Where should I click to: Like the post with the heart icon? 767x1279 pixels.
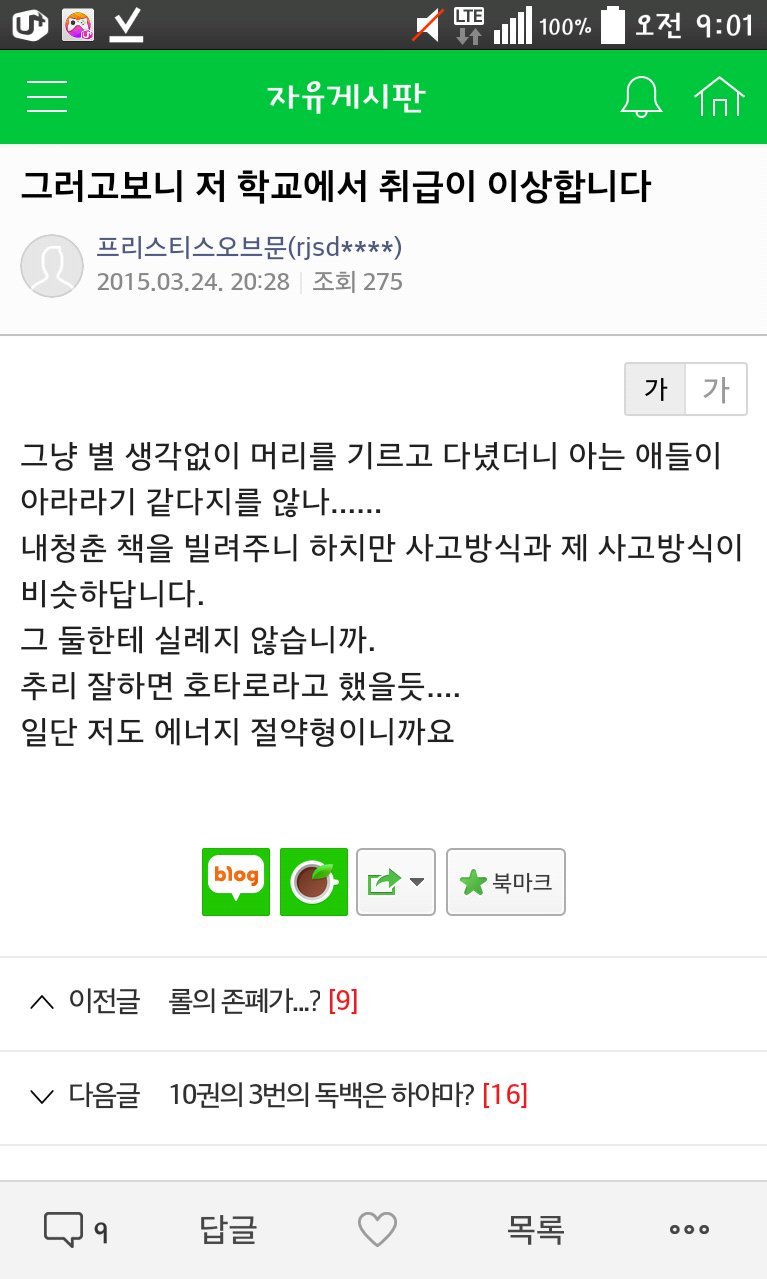point(379,1229)
